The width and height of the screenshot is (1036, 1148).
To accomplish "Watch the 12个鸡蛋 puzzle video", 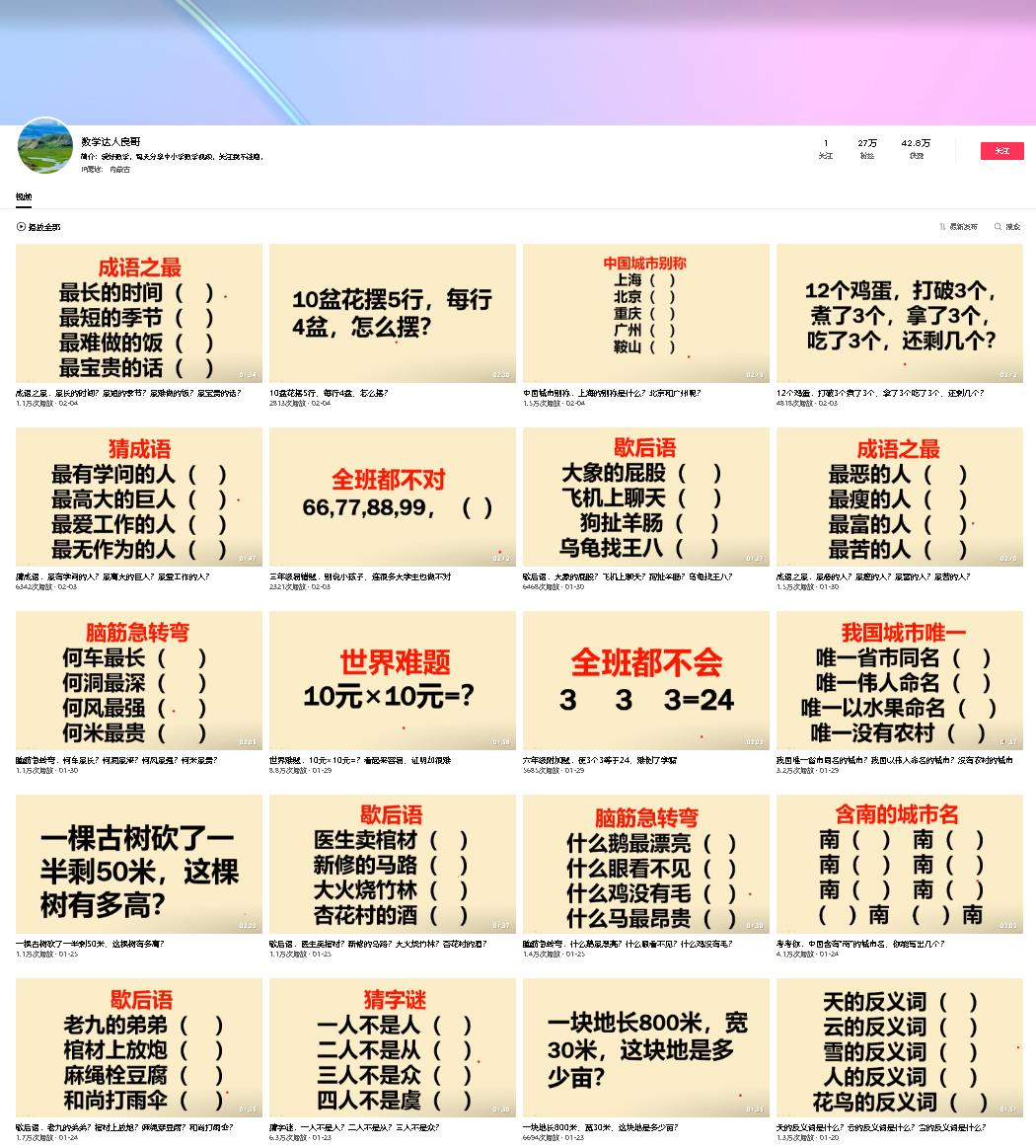I will 900,314.
